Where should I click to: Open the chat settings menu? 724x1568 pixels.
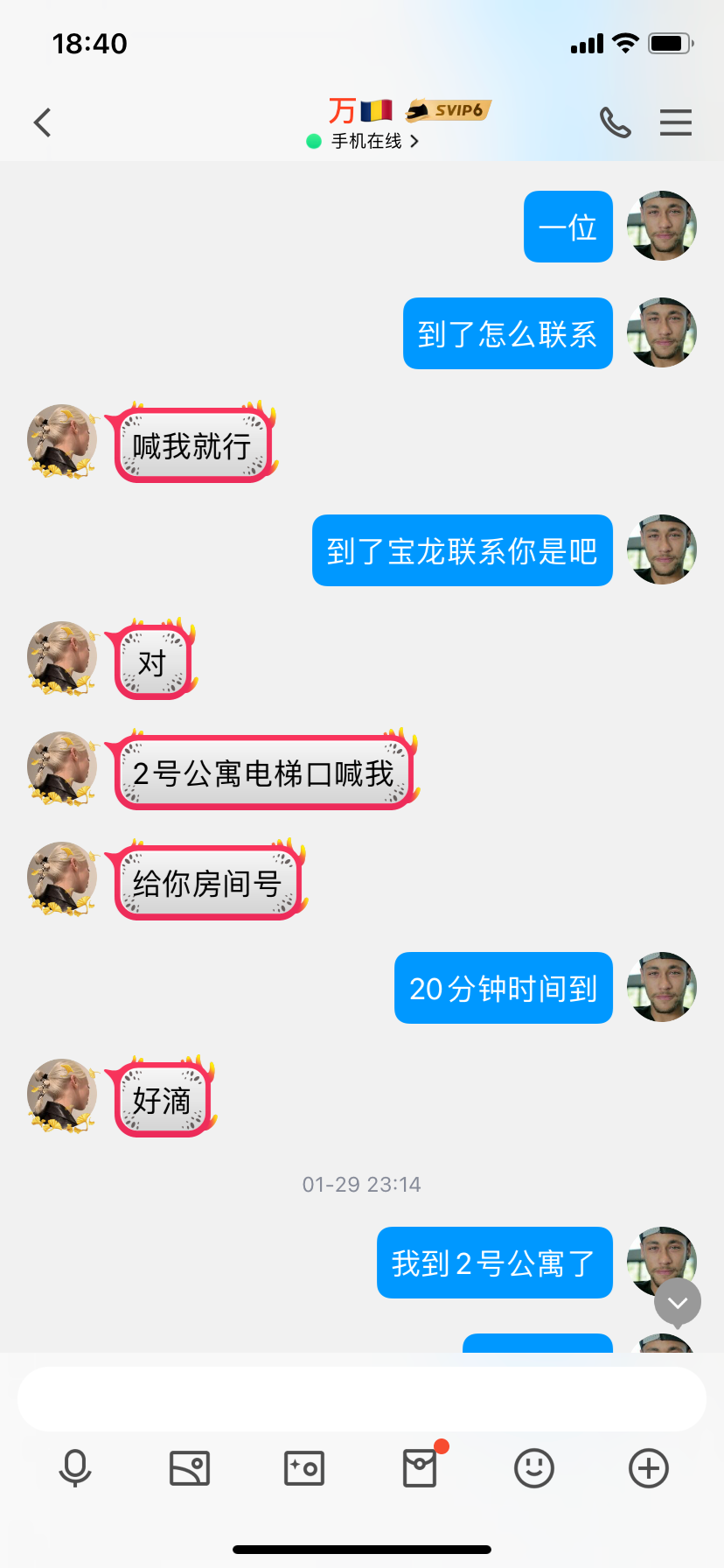[675, 122]
